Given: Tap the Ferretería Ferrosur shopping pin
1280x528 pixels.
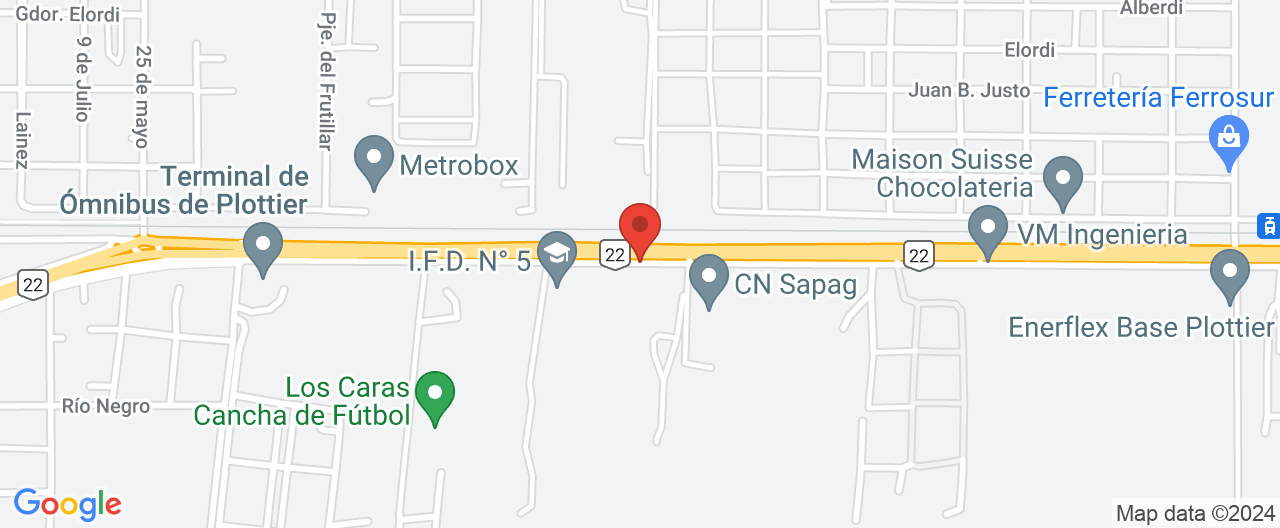Looking at the screenshot, I should tap(1228, 137).
